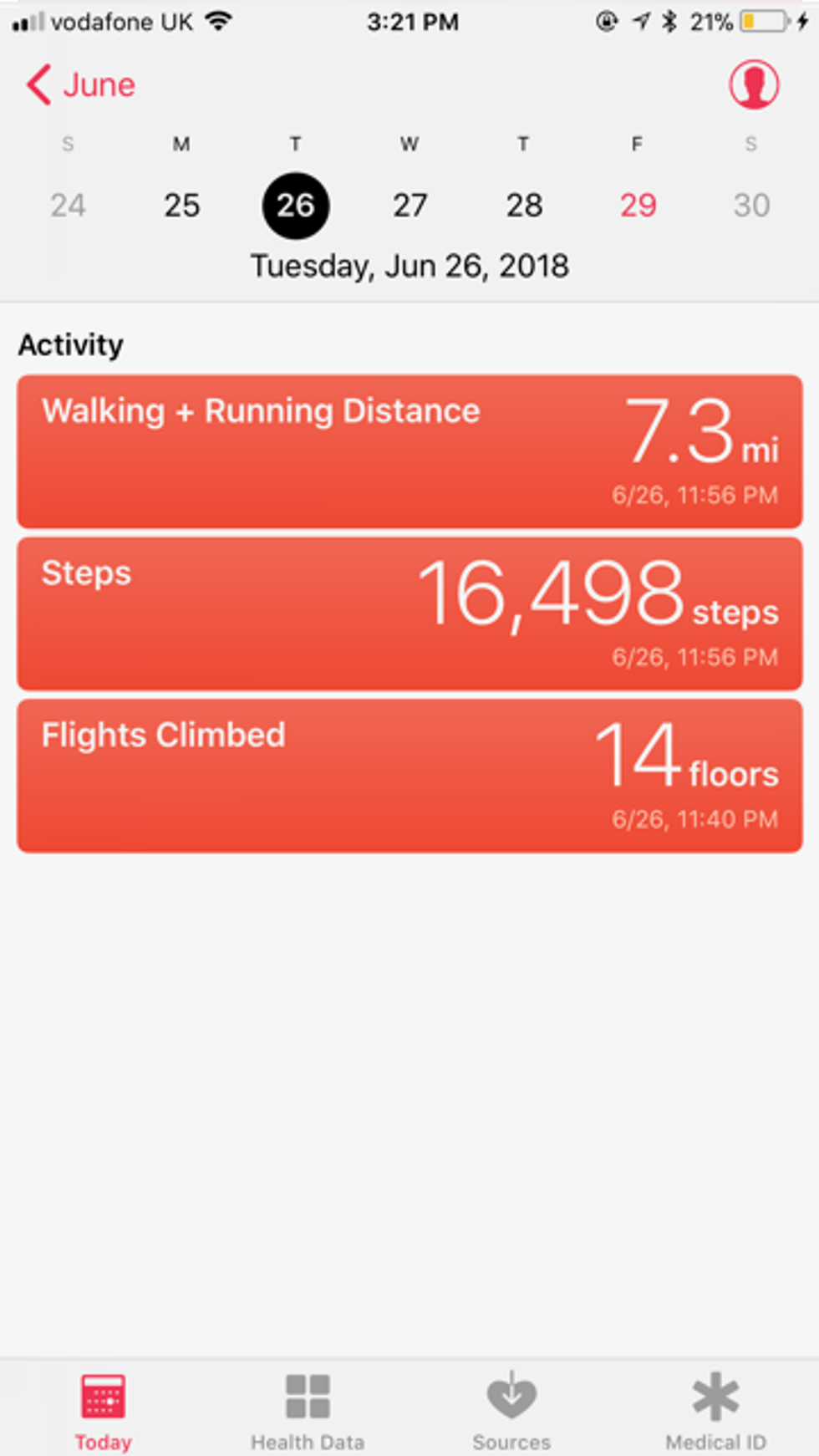
Task: Select Friday the 29th
Action: tap(638, 205)
